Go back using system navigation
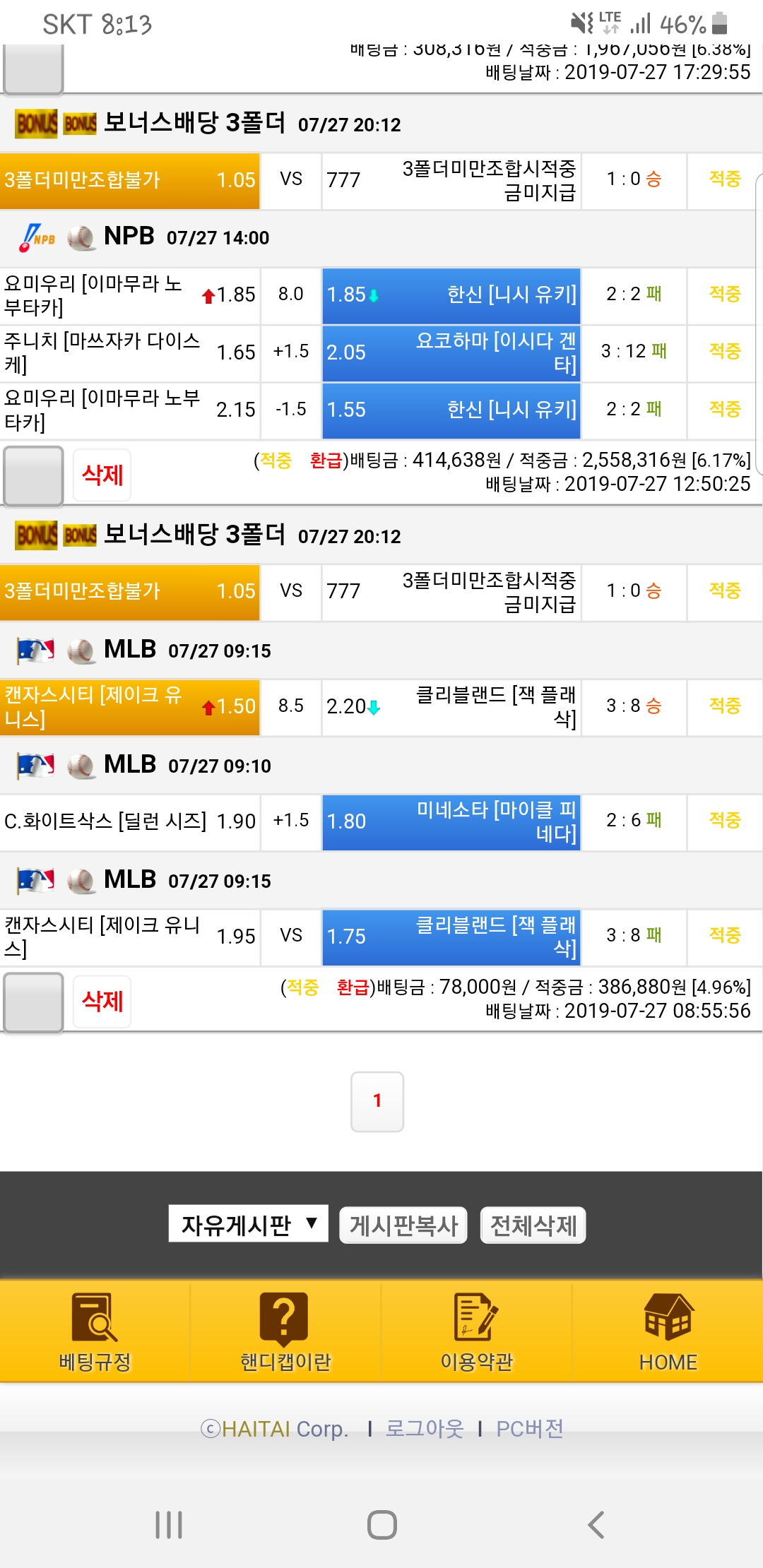 [596, 1525]
